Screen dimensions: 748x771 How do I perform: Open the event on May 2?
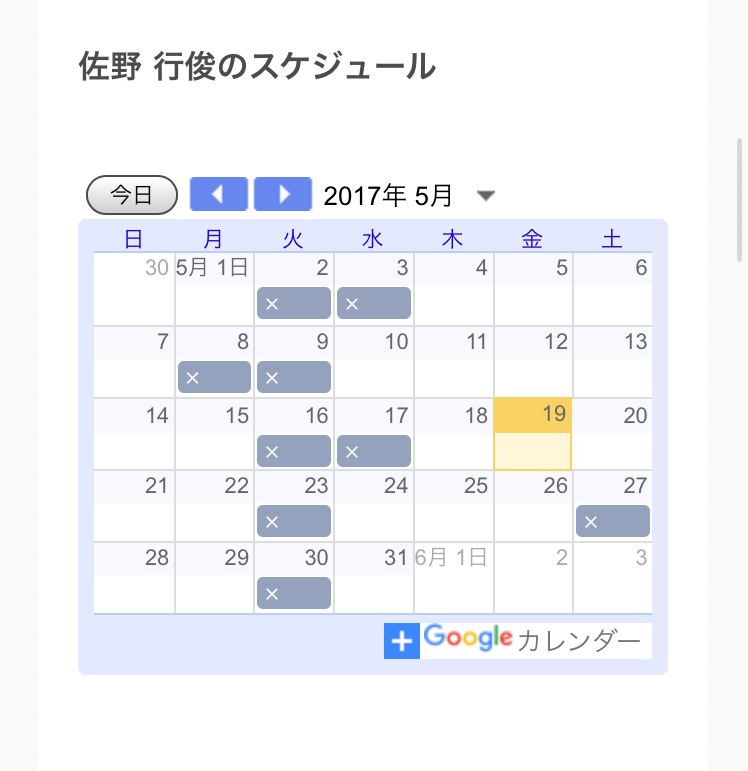[294, 303]
